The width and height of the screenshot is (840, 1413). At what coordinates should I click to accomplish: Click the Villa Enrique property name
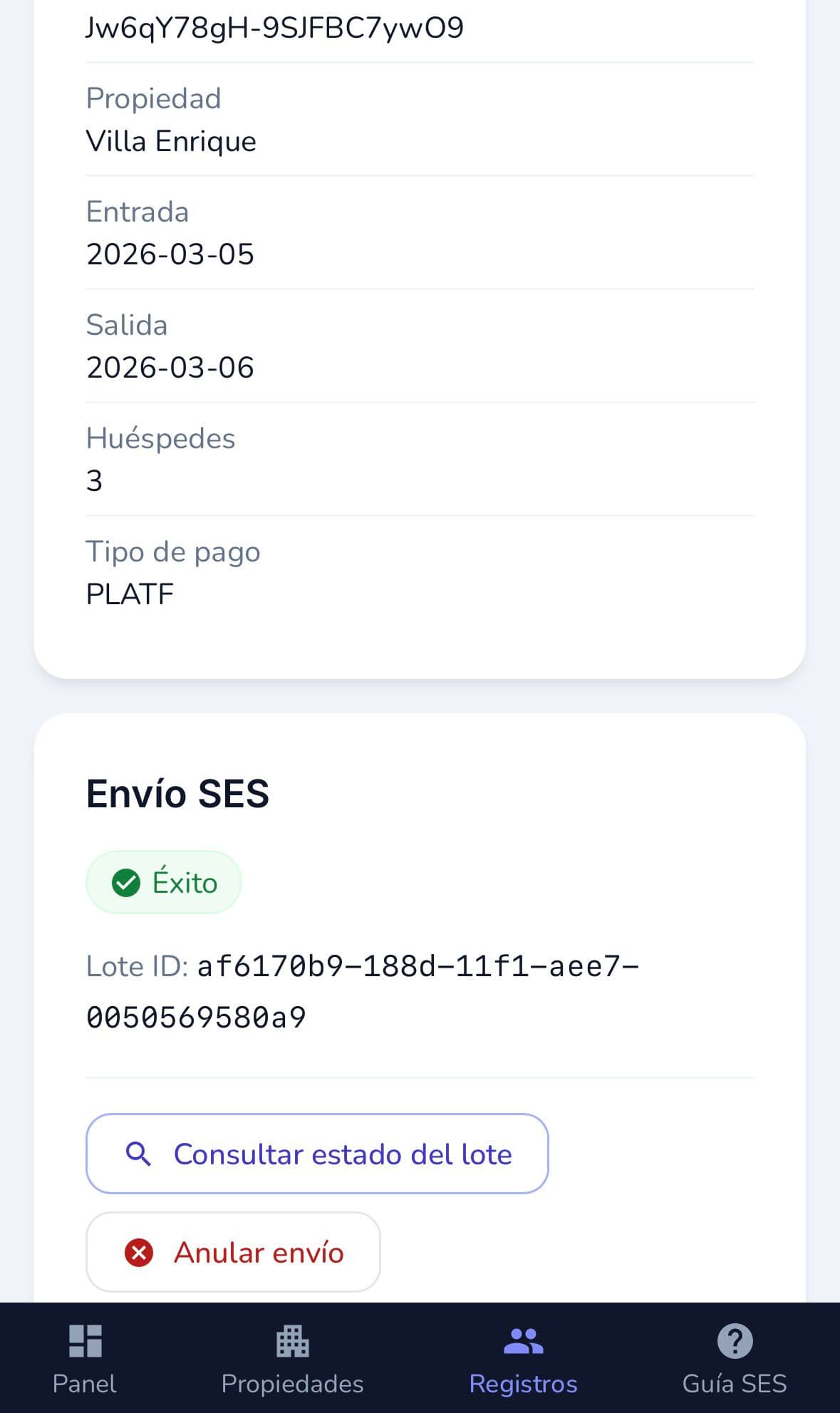171,140
